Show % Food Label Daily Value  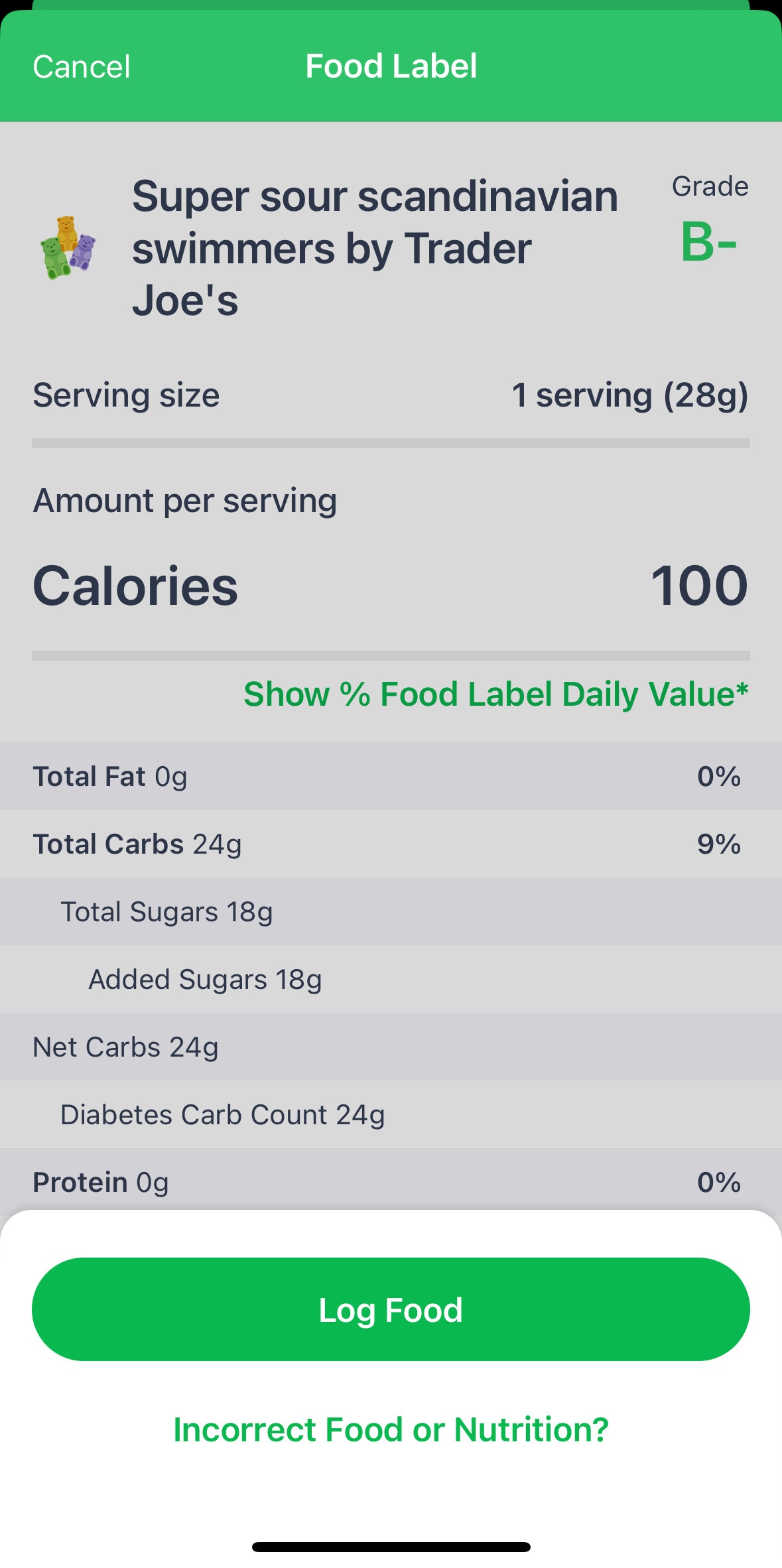[495, 694]
